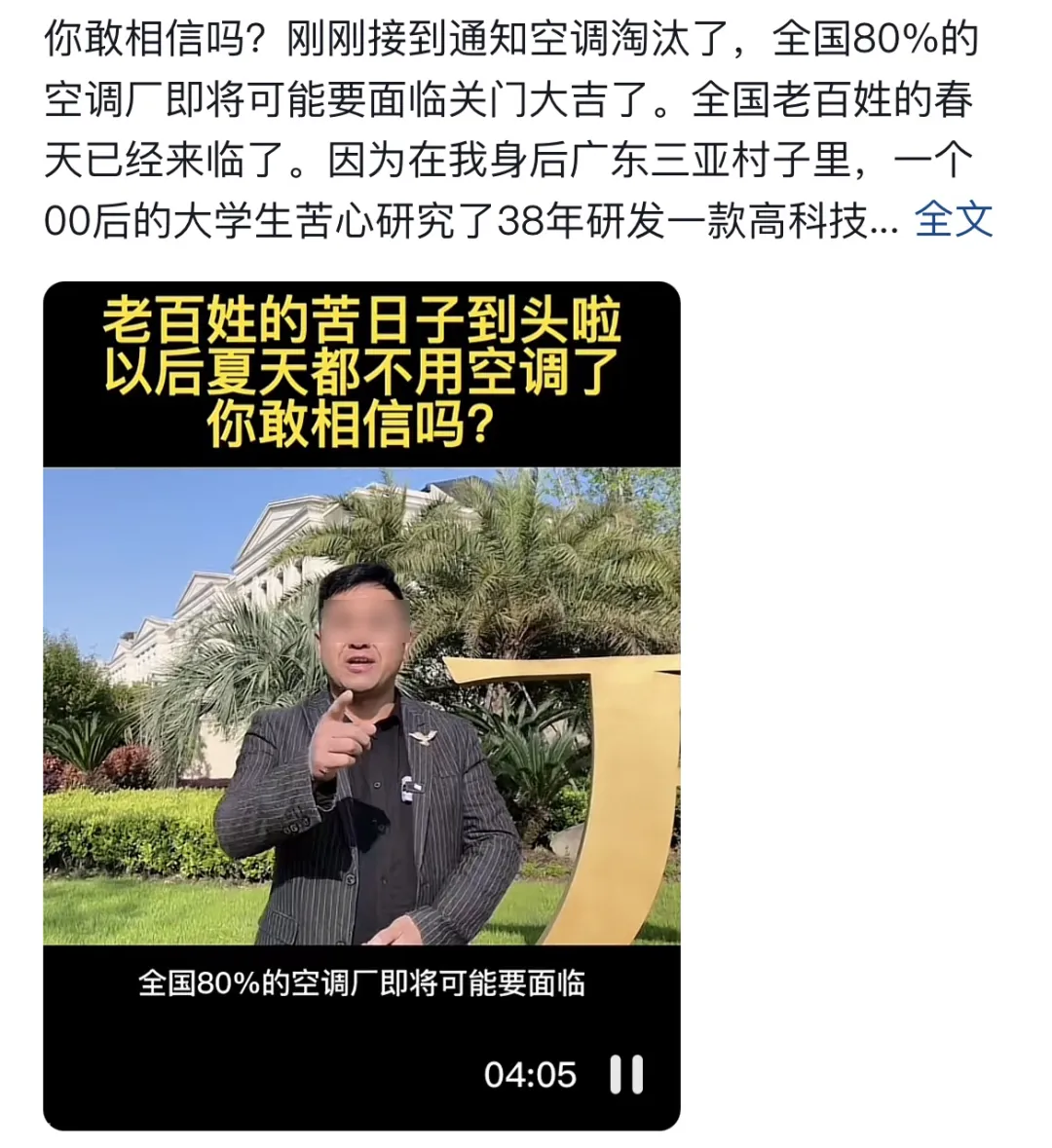1052x1148 pixels.
Task: Open the video about air conditioners fullscreen
Action: coord(361,706)
